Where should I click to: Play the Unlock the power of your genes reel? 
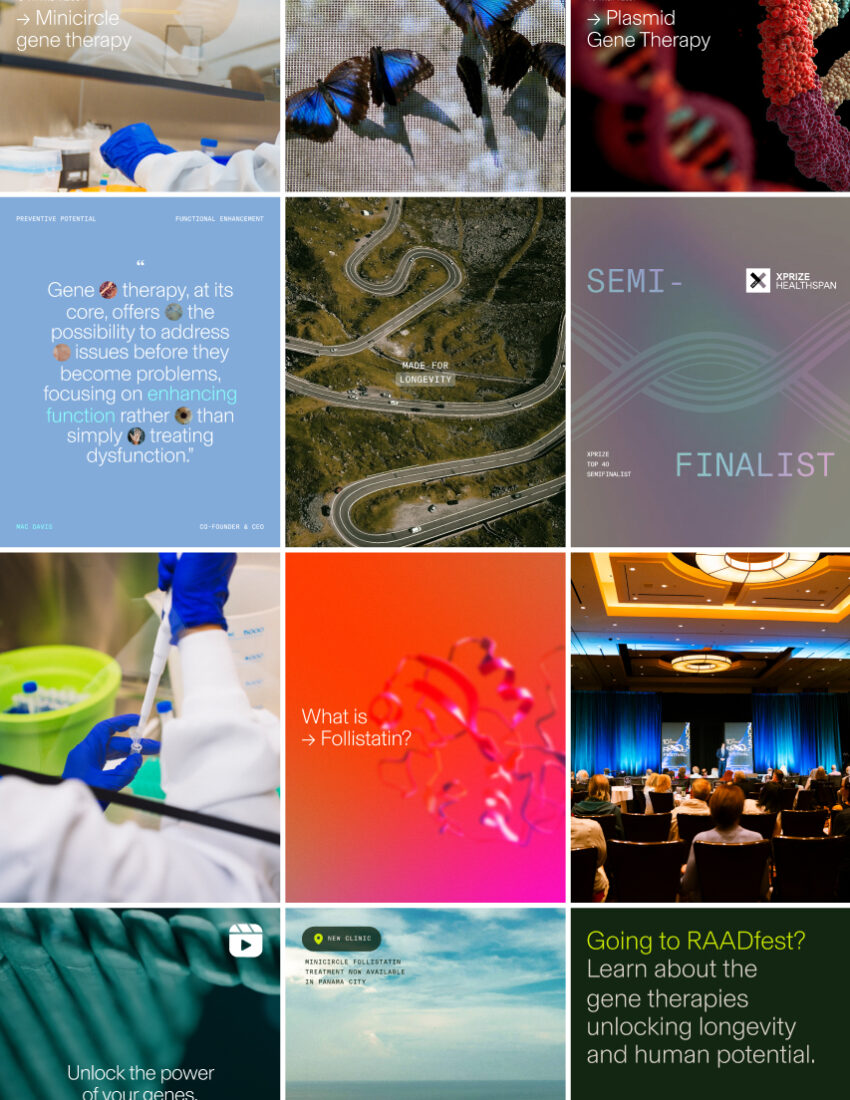[x=140, y=1003]
